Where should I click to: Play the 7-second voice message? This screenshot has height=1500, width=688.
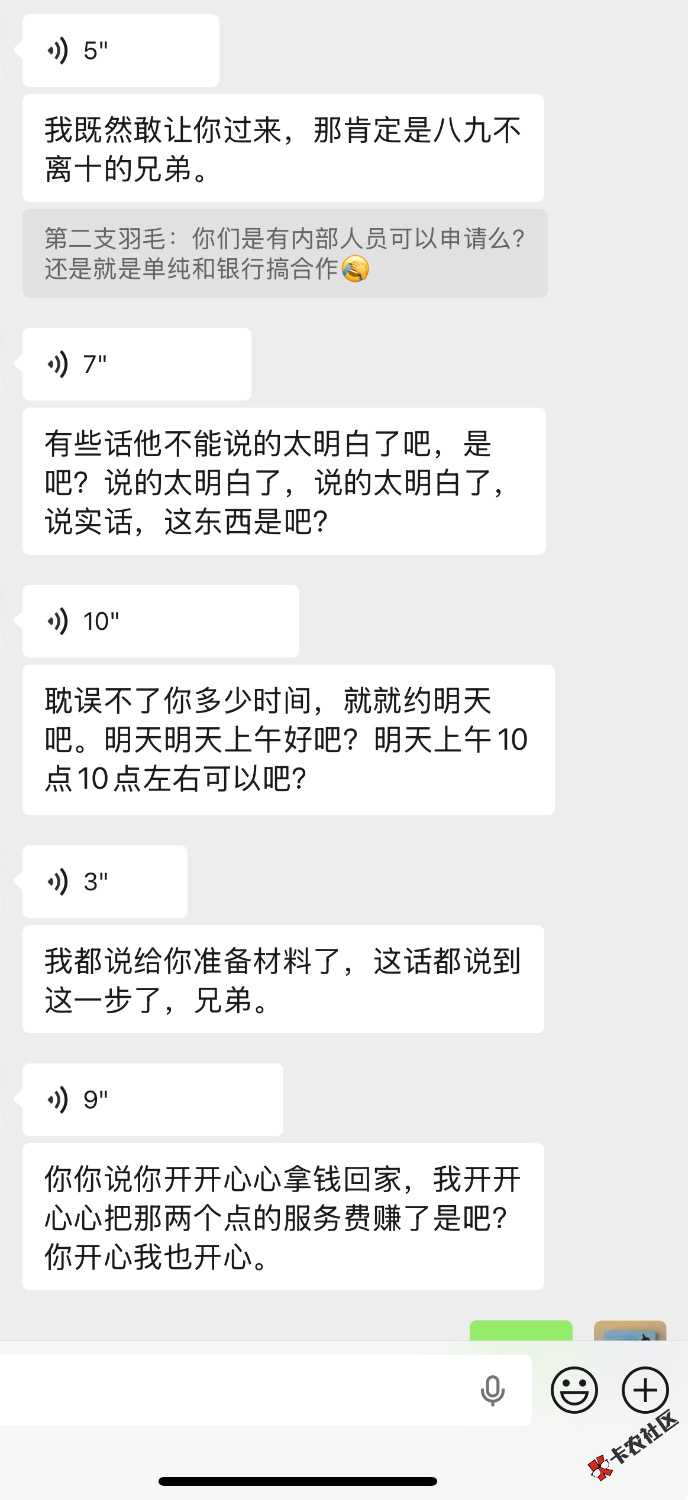tap(136, 364)
